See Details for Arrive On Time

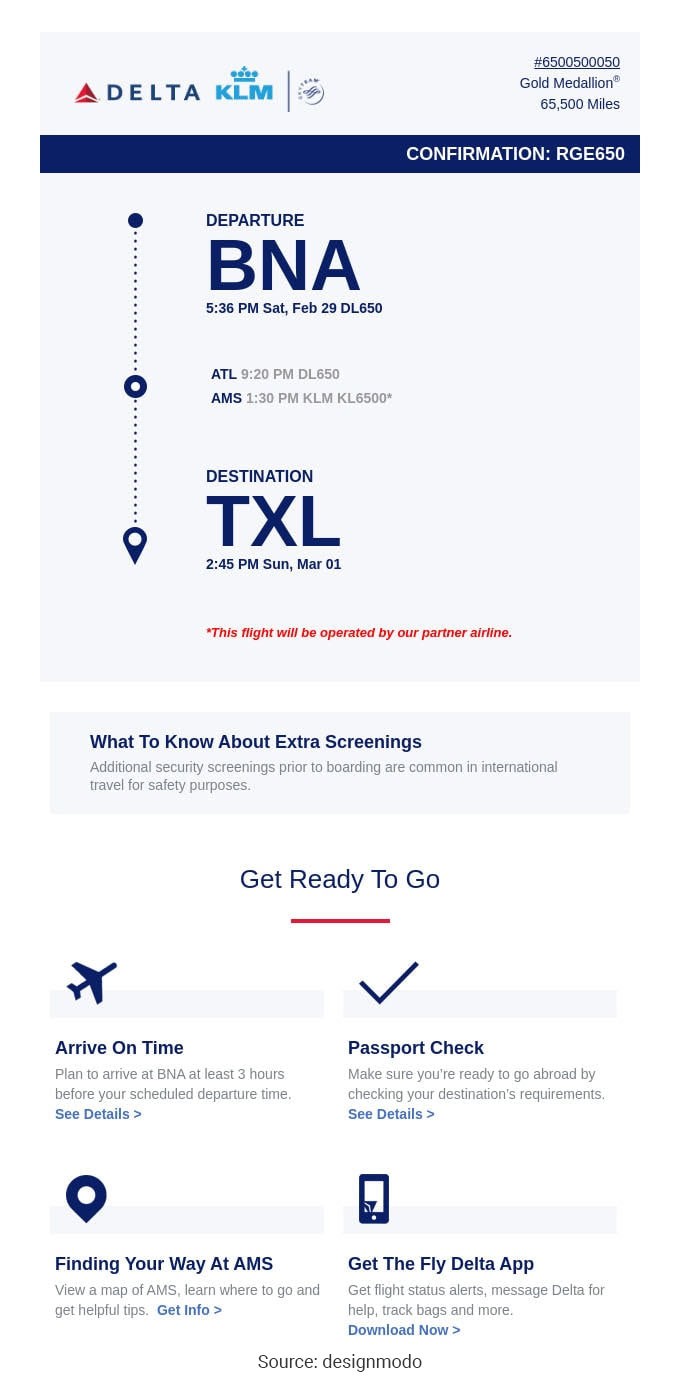[x=98, y=1114]
